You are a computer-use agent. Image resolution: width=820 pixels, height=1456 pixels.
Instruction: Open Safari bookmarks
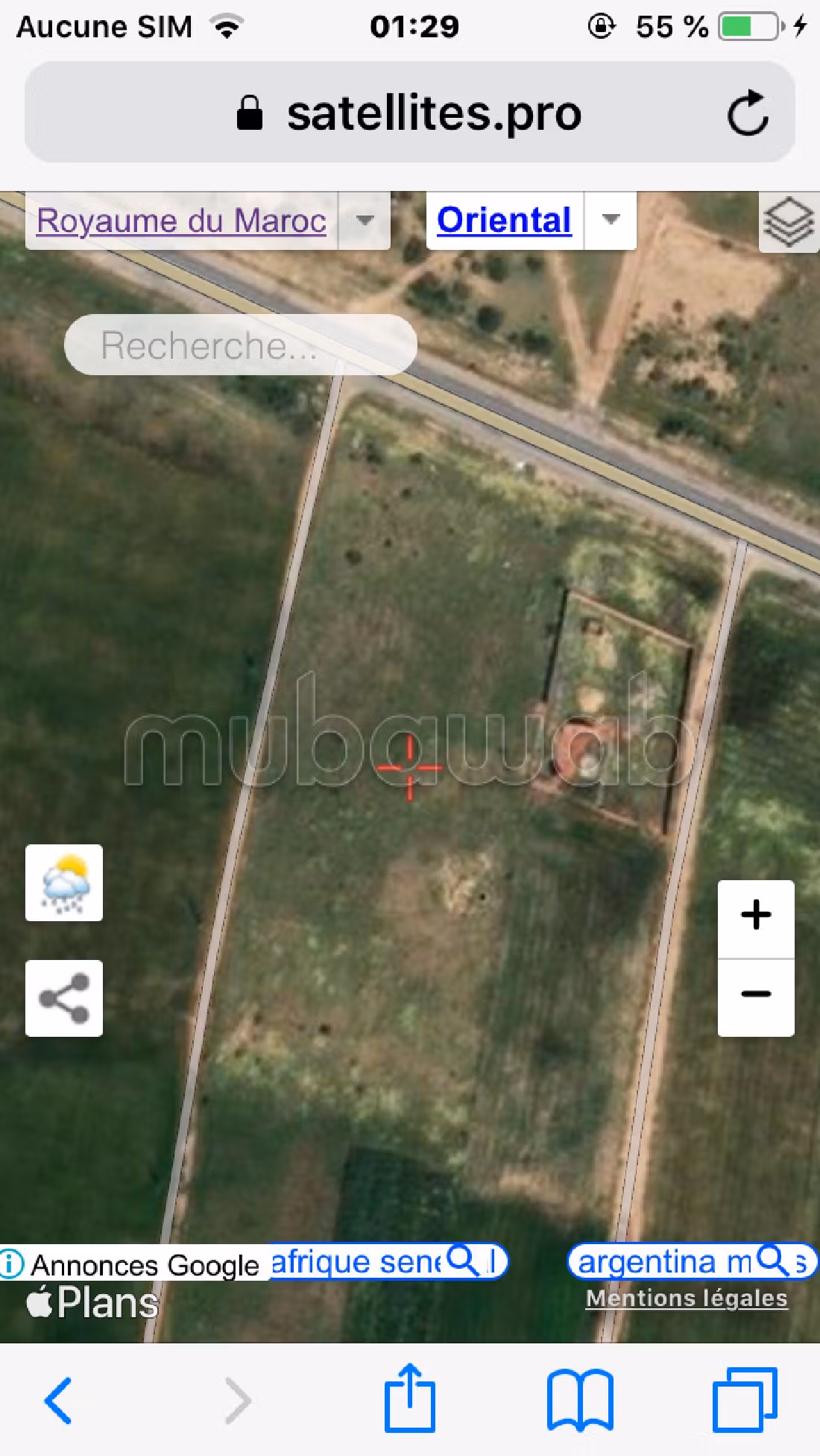click(x=580, y=1400)
